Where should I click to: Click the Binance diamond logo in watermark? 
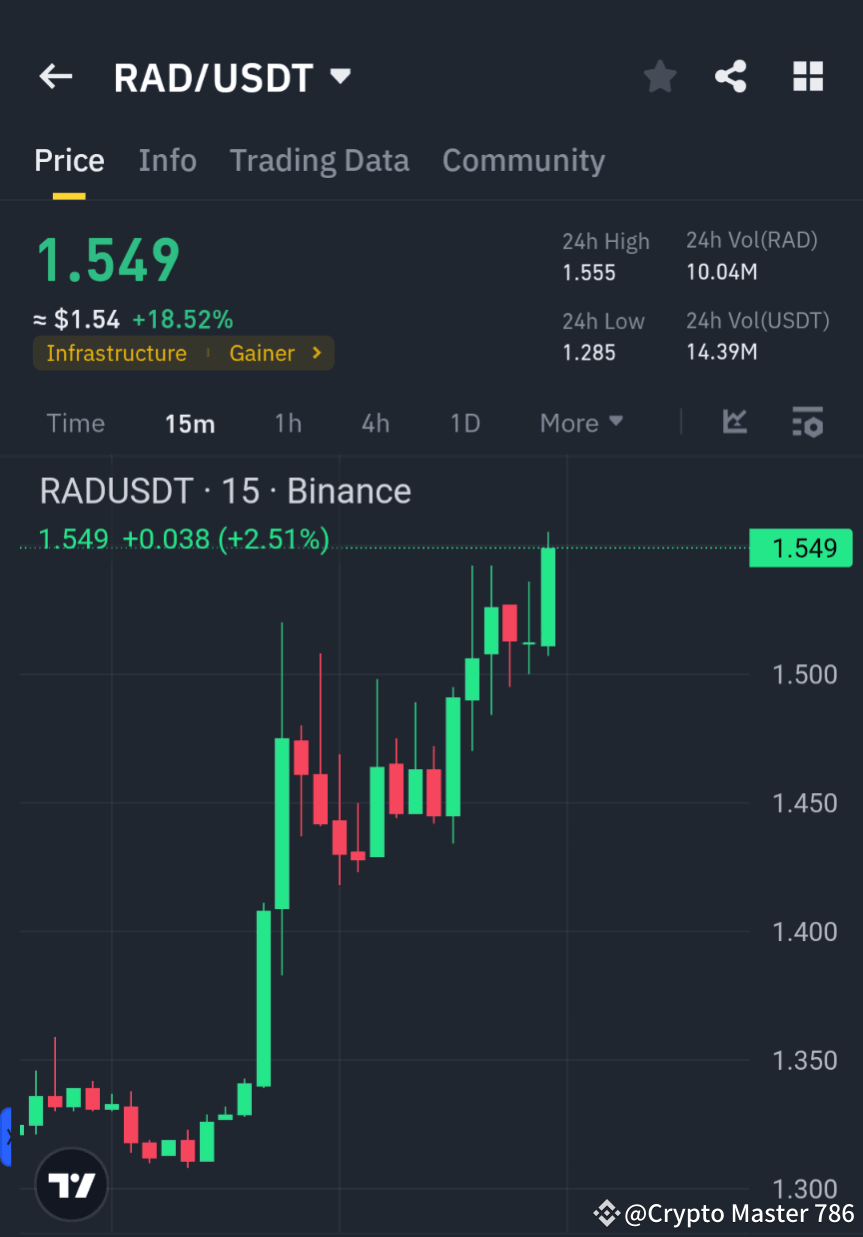606,1213
